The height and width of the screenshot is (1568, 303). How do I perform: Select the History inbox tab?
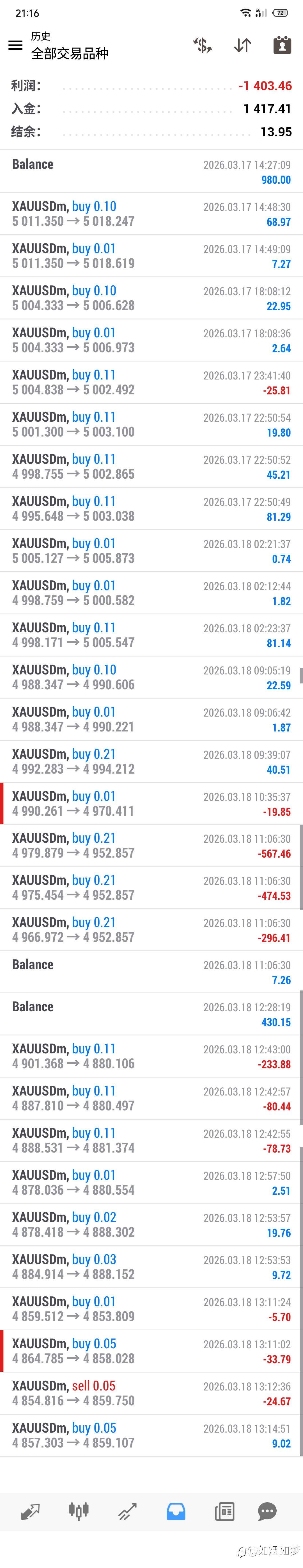click(x=176, y=1511)
